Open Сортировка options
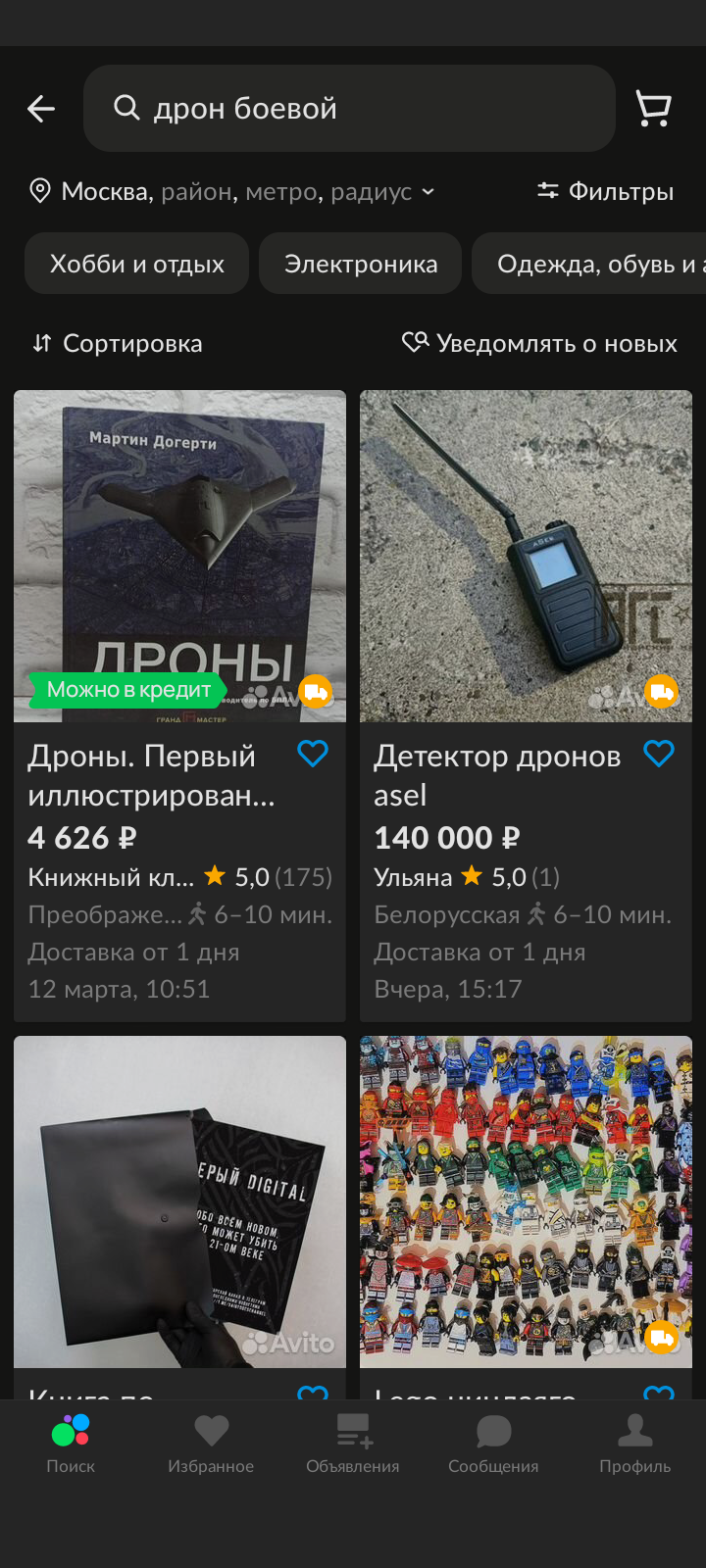706x1568 pixels. pos(118,343)
